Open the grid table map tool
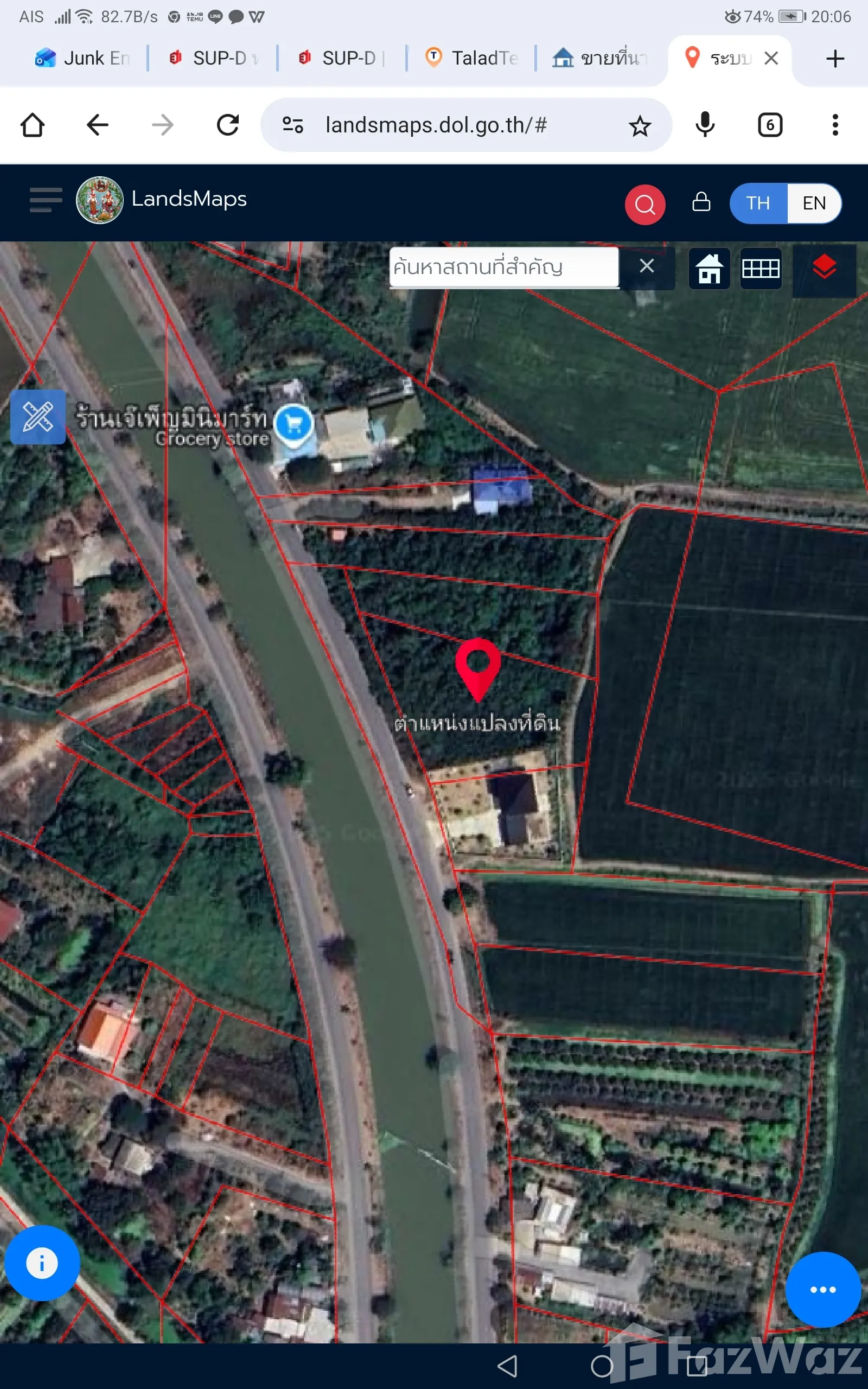The width and height of the screenshot is (868, 1389). pyautogui.click(x=761, y=269)
